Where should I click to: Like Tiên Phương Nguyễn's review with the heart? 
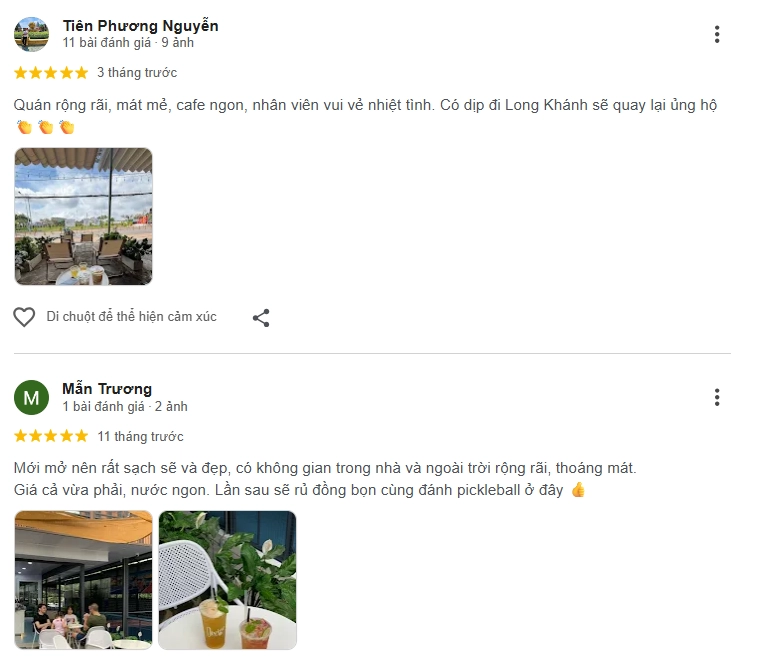point(24,317)
